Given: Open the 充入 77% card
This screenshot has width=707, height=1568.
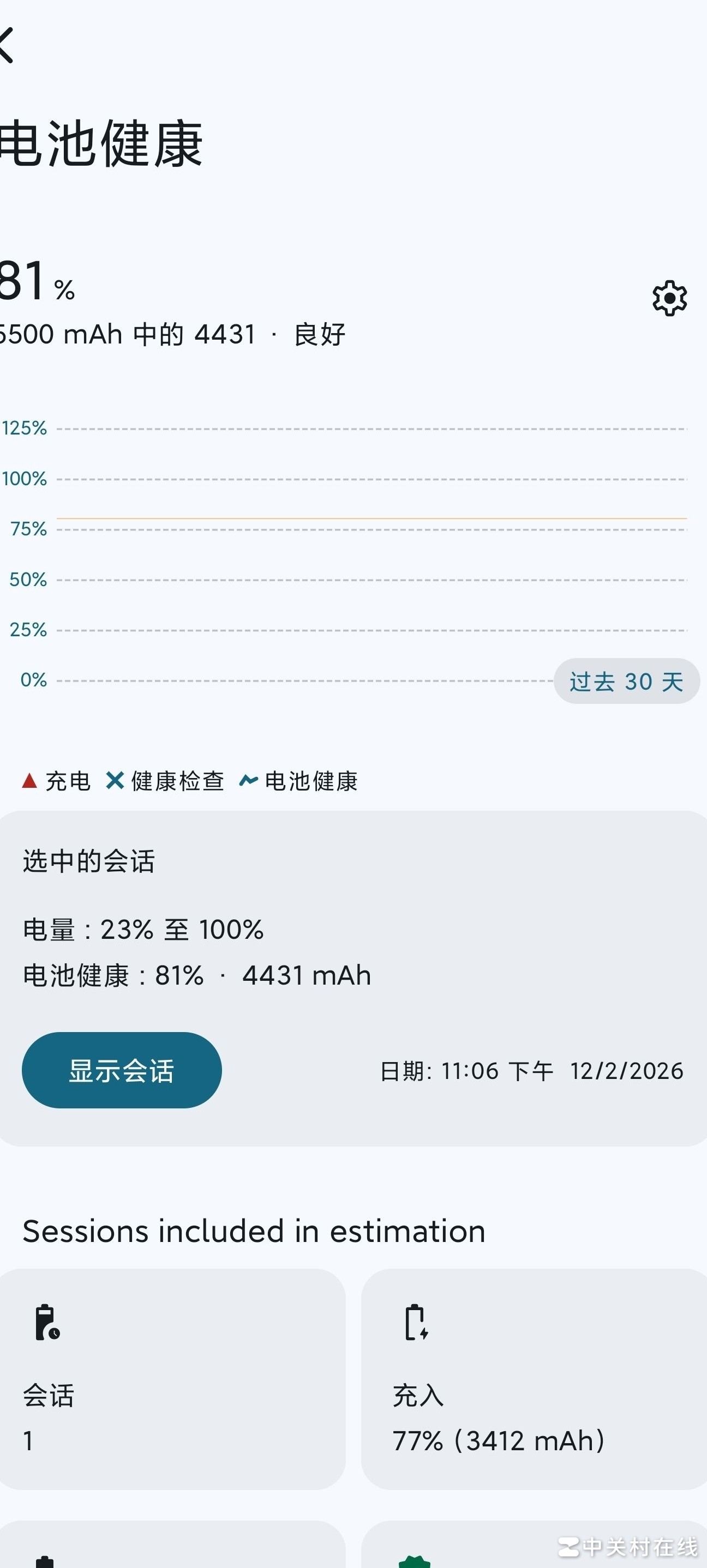Looking at the screenshot, I should pyautogui.click(x=534, y=1379).
